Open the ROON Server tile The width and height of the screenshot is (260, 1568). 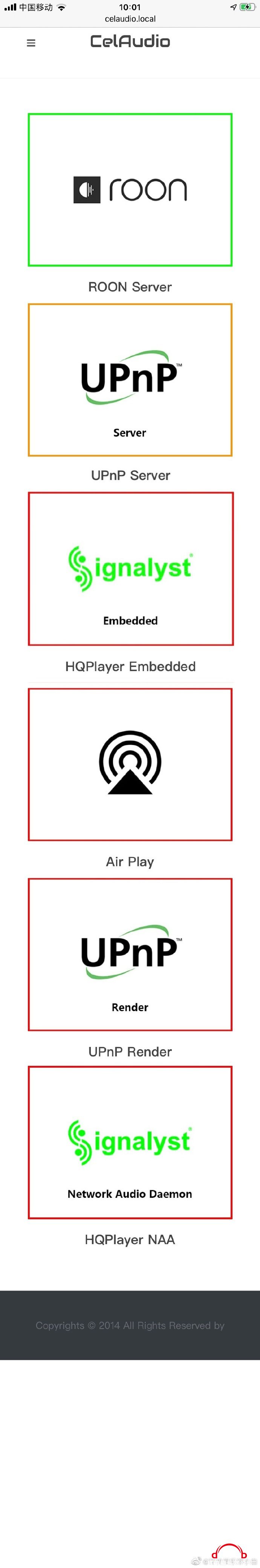click(130, 189)
